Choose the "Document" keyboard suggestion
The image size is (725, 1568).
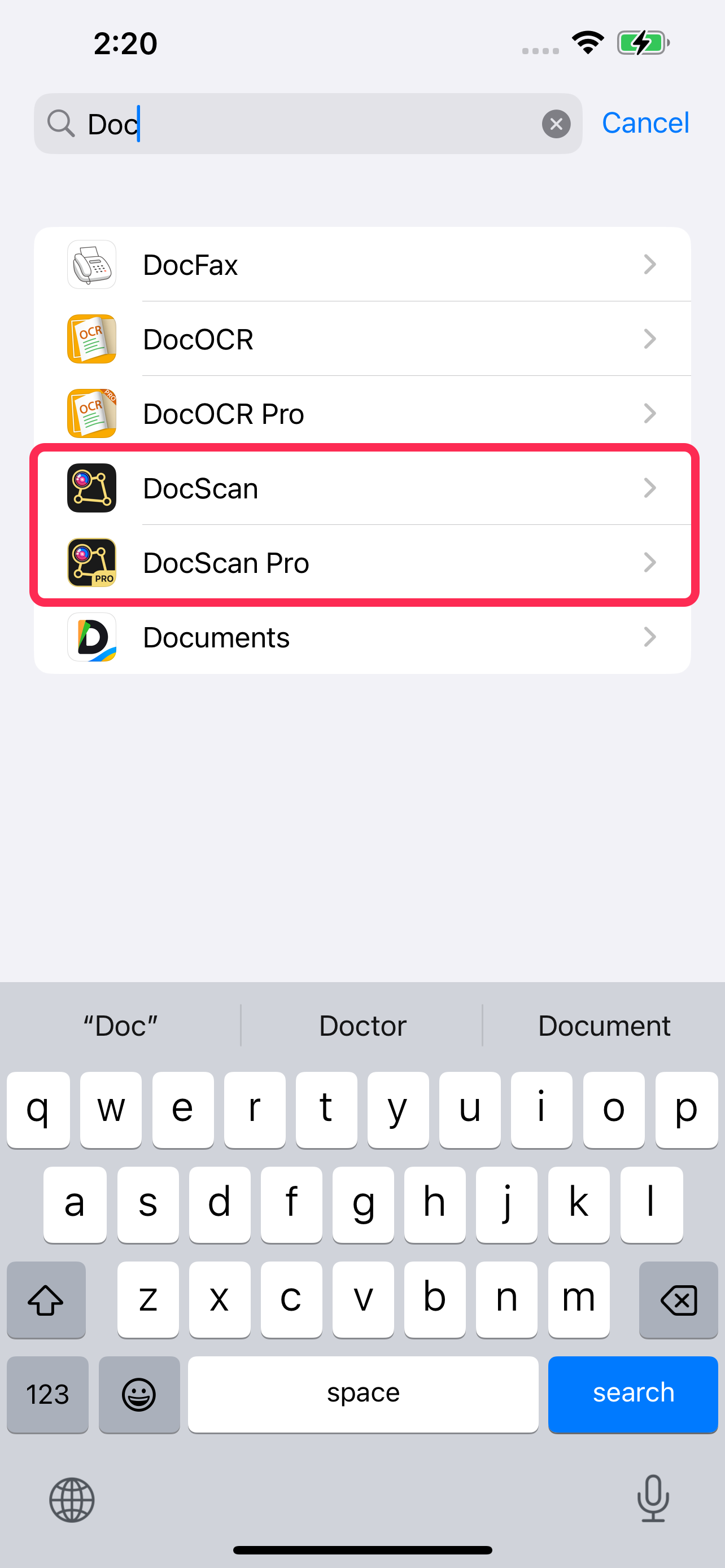point(603,1026)
